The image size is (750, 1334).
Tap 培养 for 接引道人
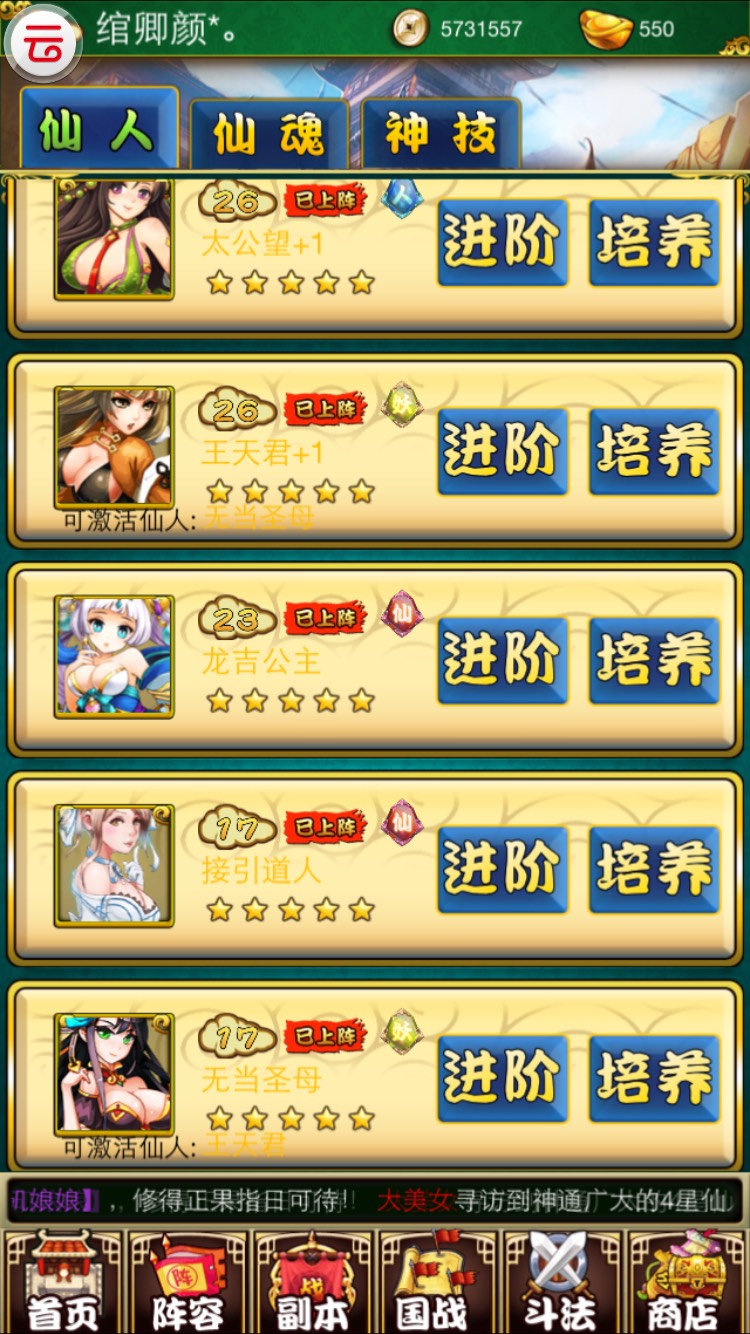pyautogui.click(x=654, y=869)
